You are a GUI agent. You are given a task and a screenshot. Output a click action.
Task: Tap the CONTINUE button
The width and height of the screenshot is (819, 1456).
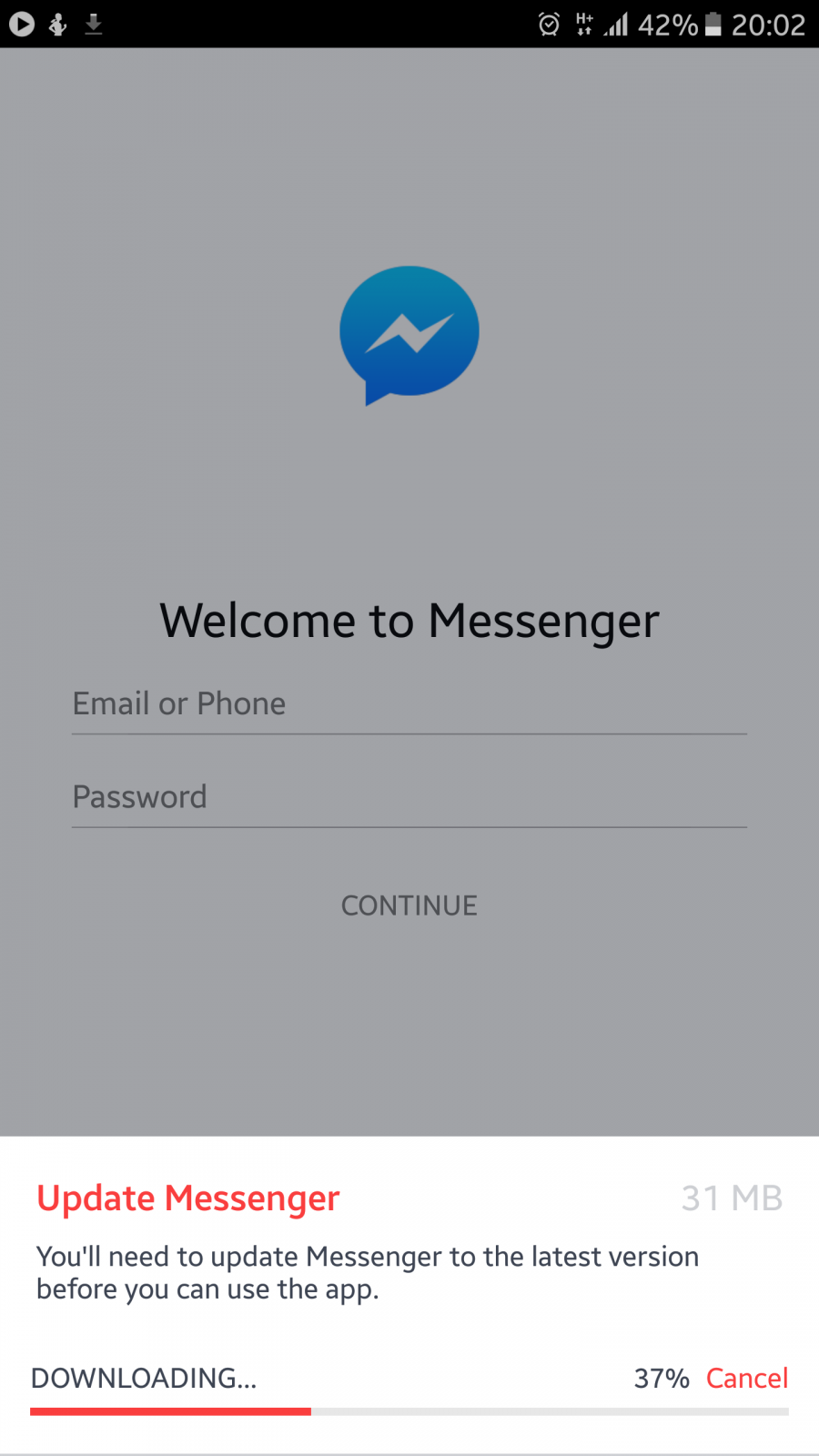(409, 905)
